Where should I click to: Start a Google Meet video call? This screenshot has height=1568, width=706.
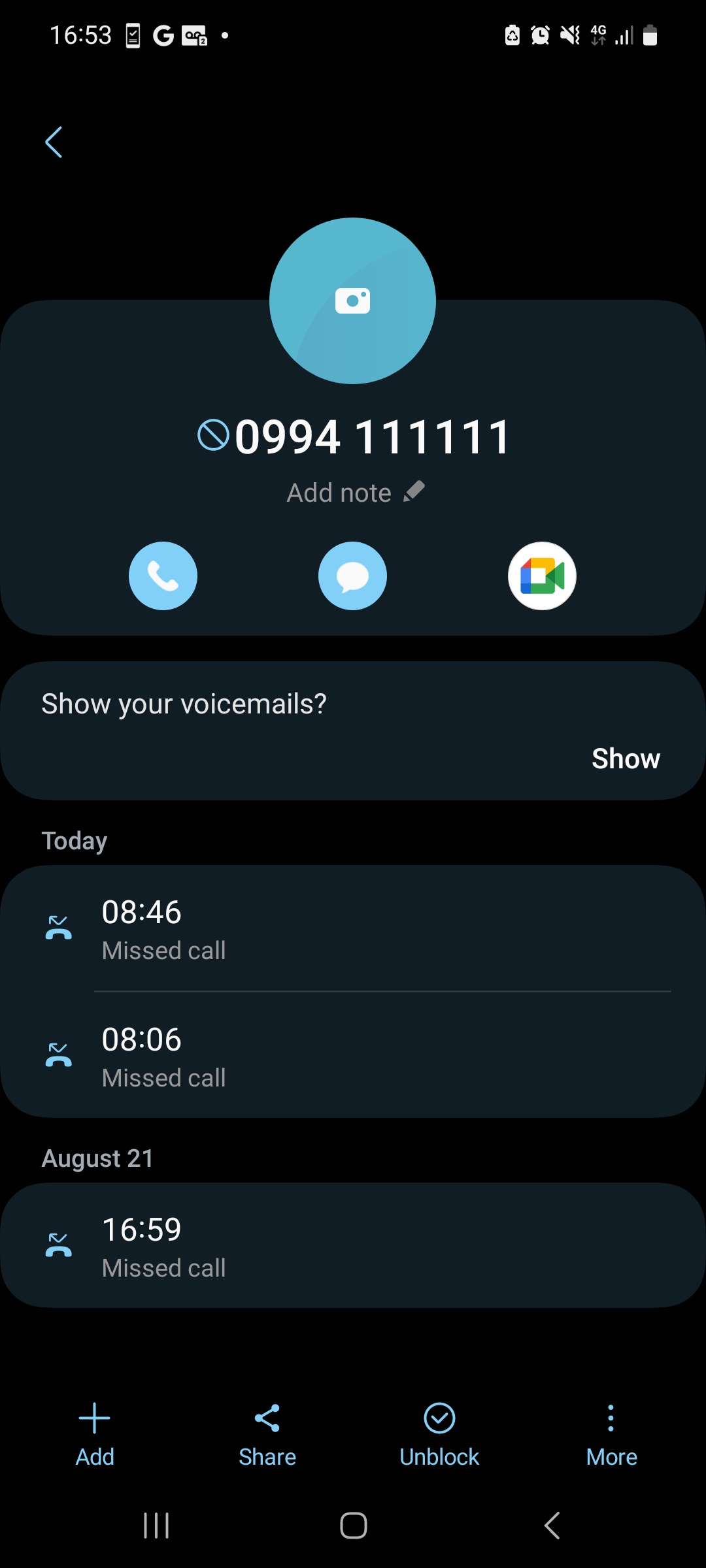[x=542, y=576]
